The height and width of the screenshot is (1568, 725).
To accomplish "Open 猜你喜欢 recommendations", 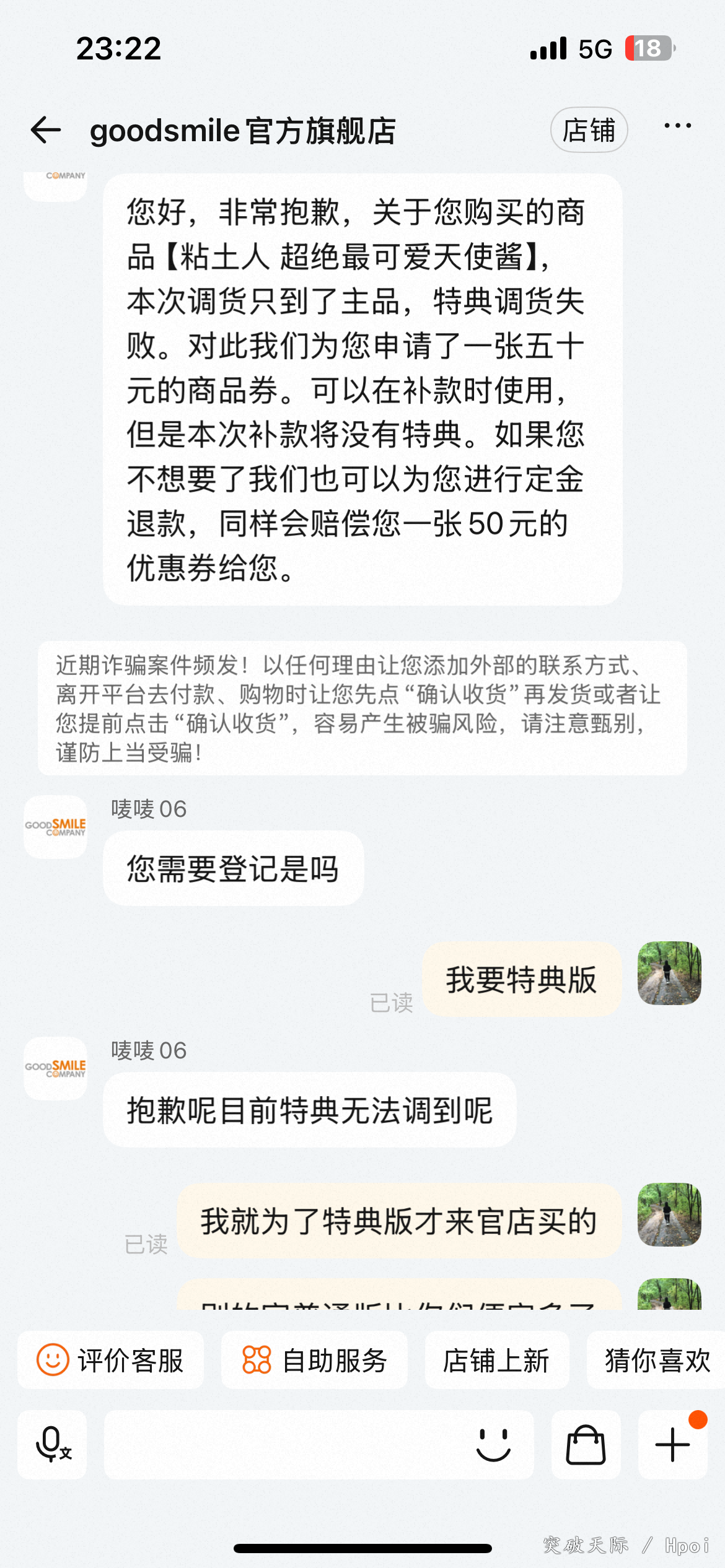I will 657,1361.
